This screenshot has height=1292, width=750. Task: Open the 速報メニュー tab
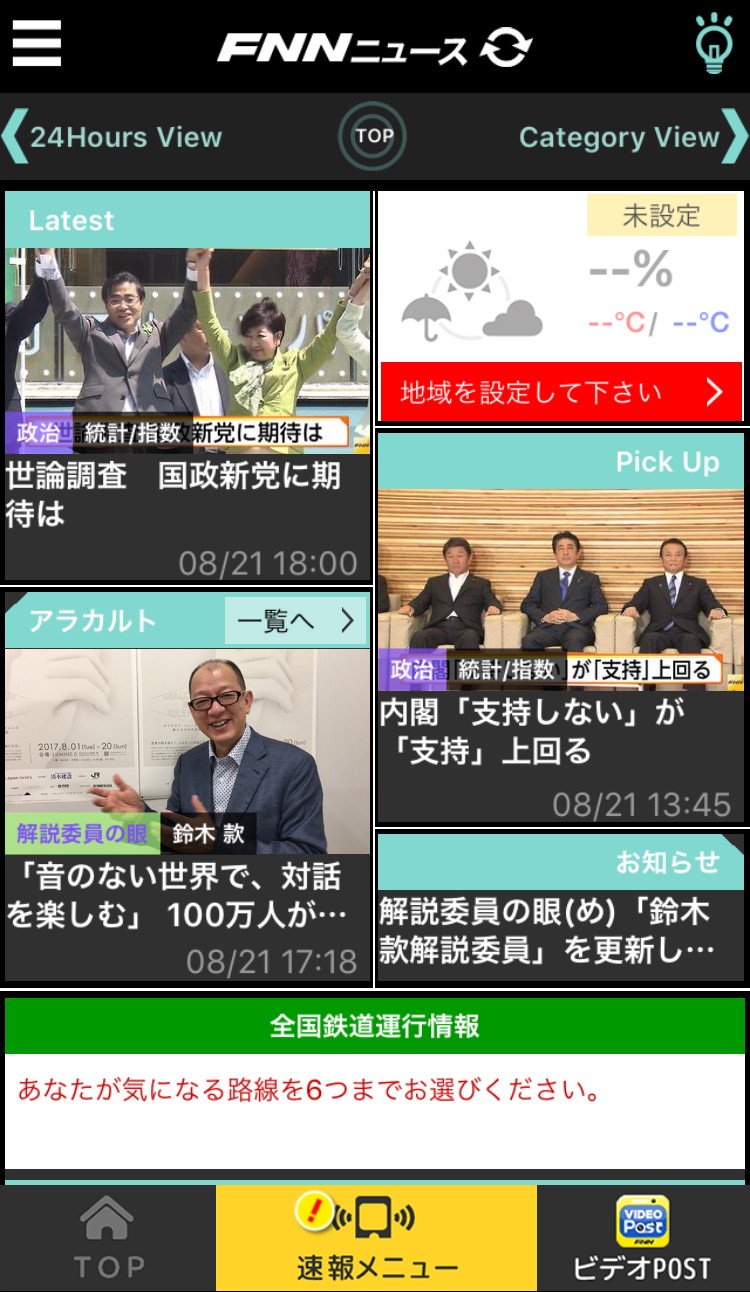(376, 1240)
